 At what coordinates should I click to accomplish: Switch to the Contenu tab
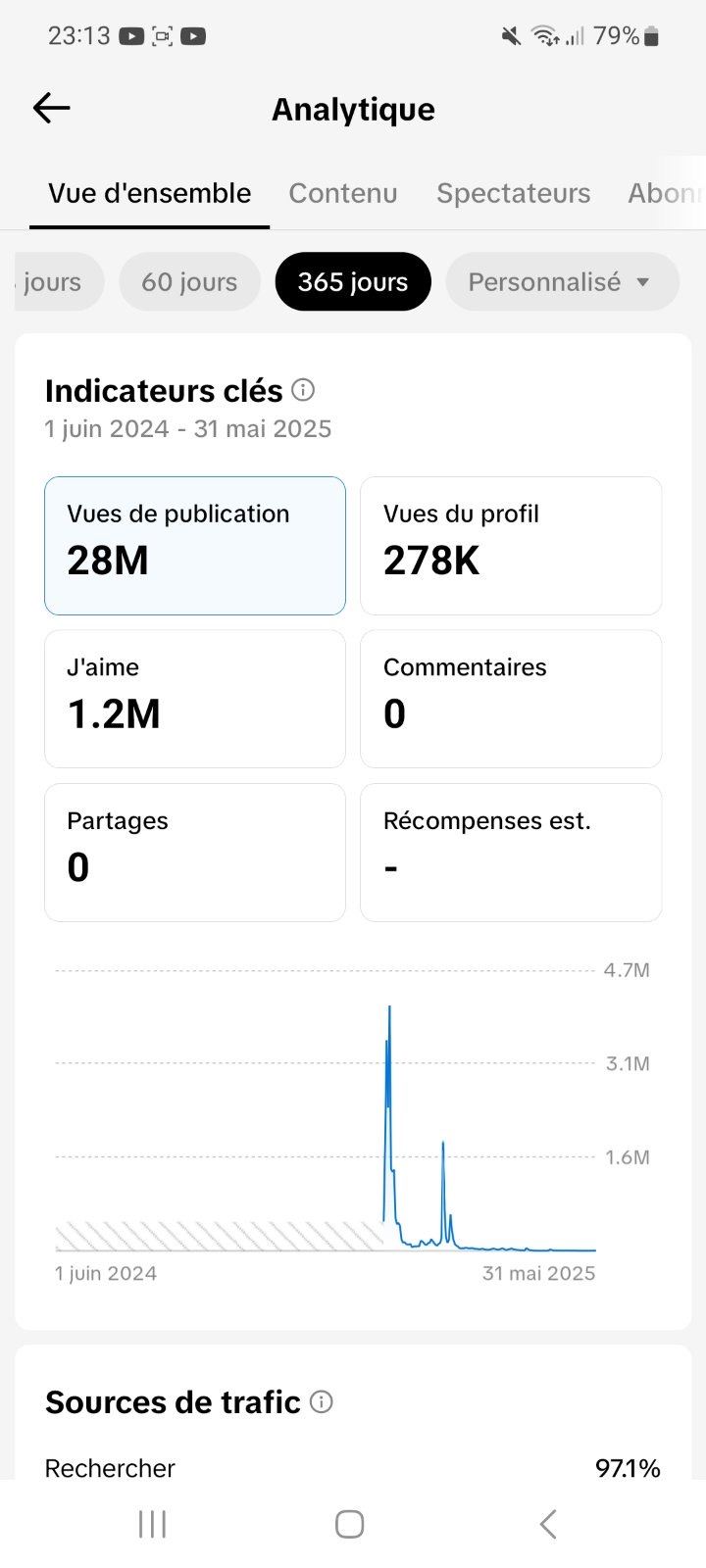tap(342, 193)
